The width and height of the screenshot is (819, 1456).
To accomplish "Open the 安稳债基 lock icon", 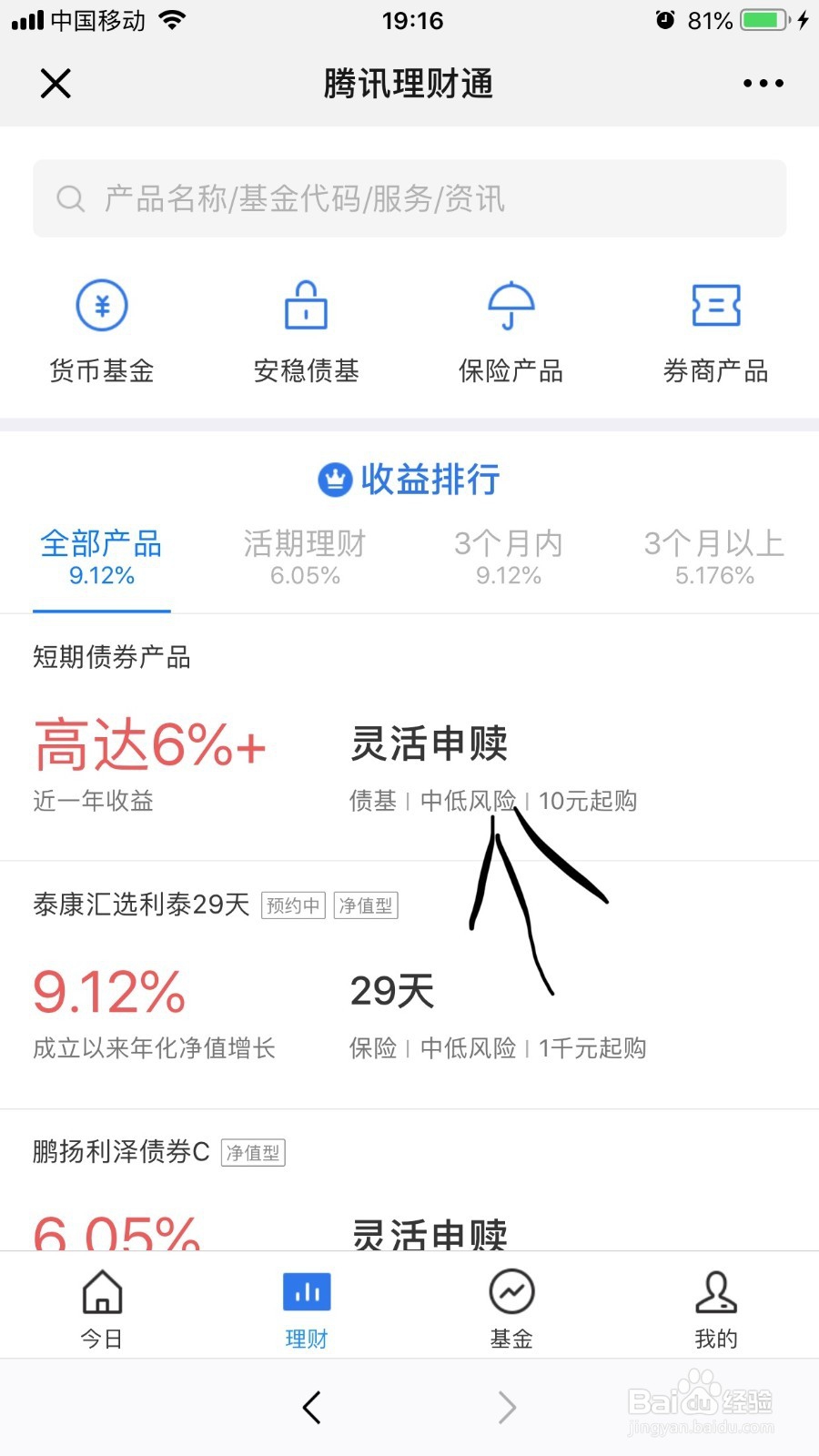I will pos(305,307).
